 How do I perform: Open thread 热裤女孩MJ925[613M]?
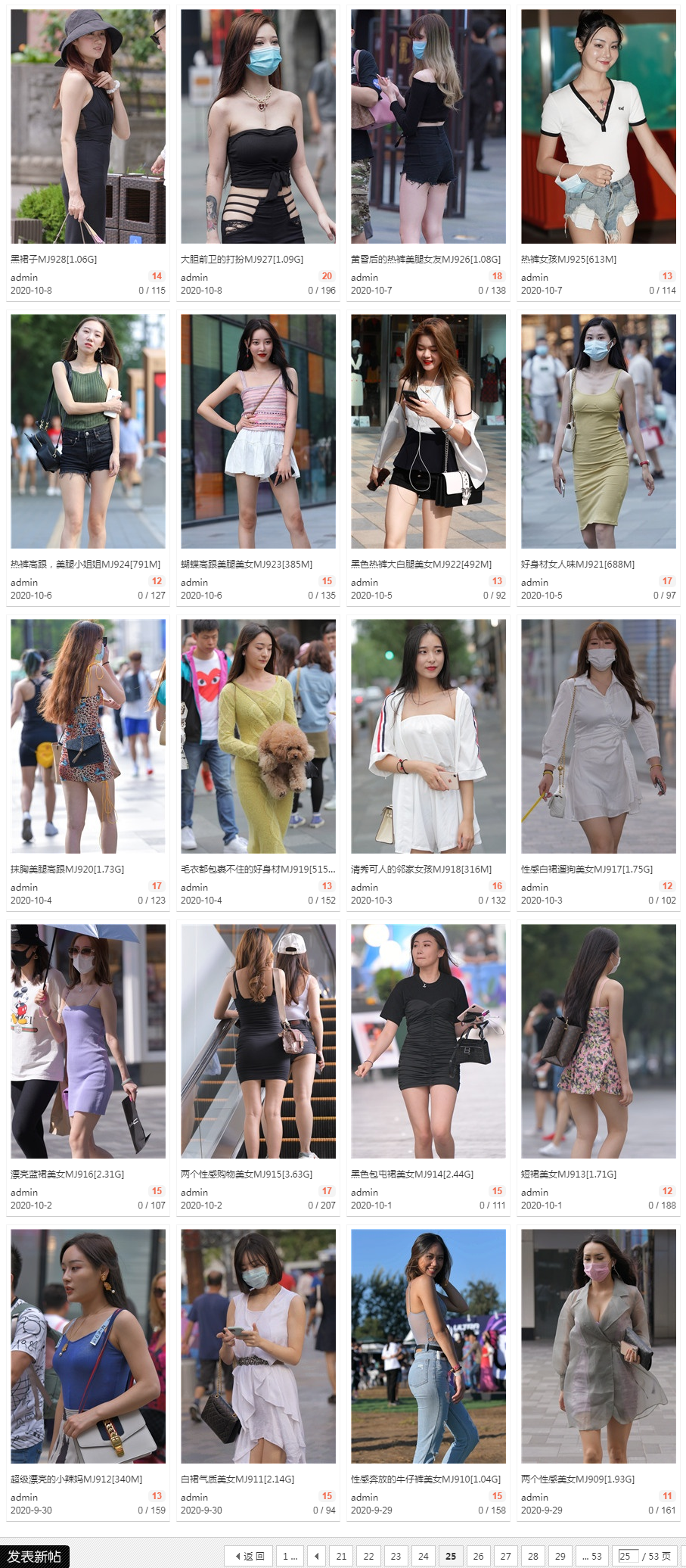click(569, 259)
